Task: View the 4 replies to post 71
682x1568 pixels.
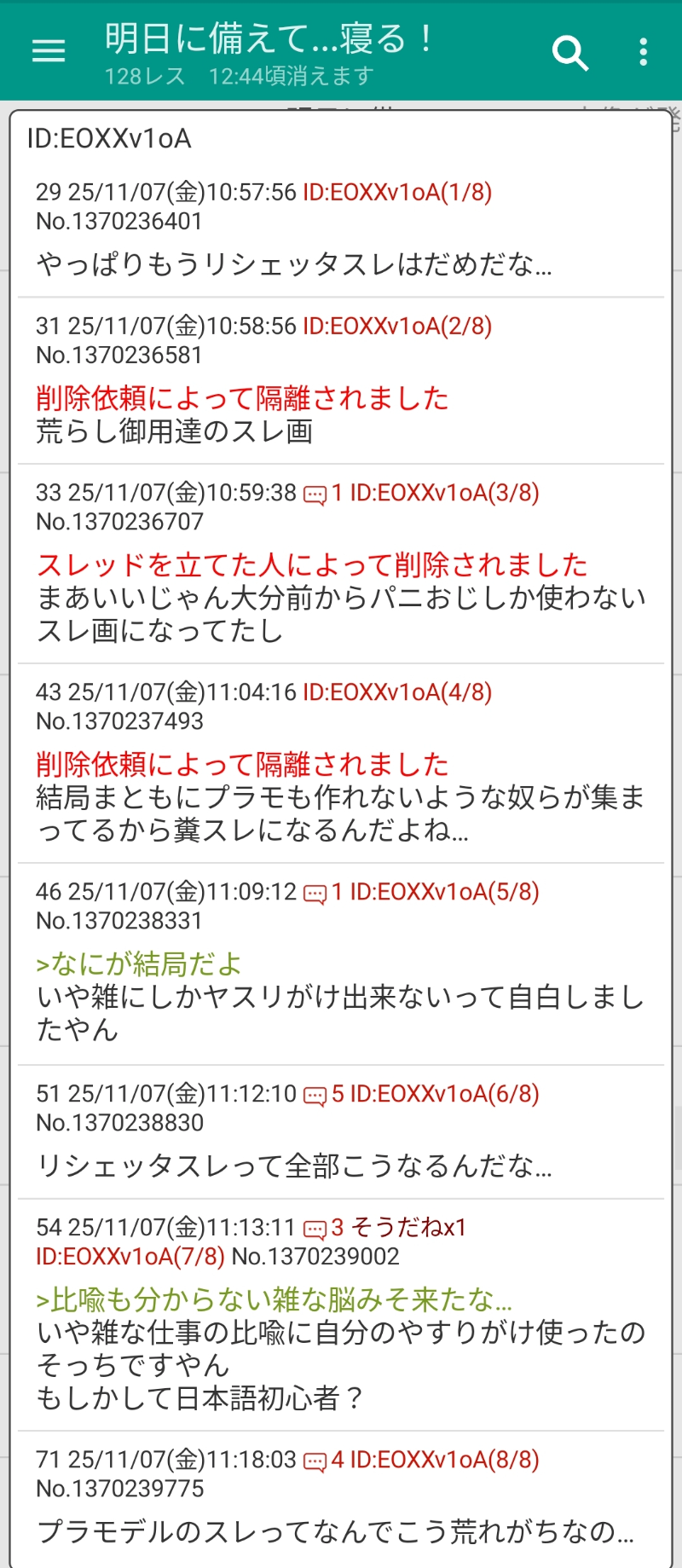Action: pos(323,1461)
